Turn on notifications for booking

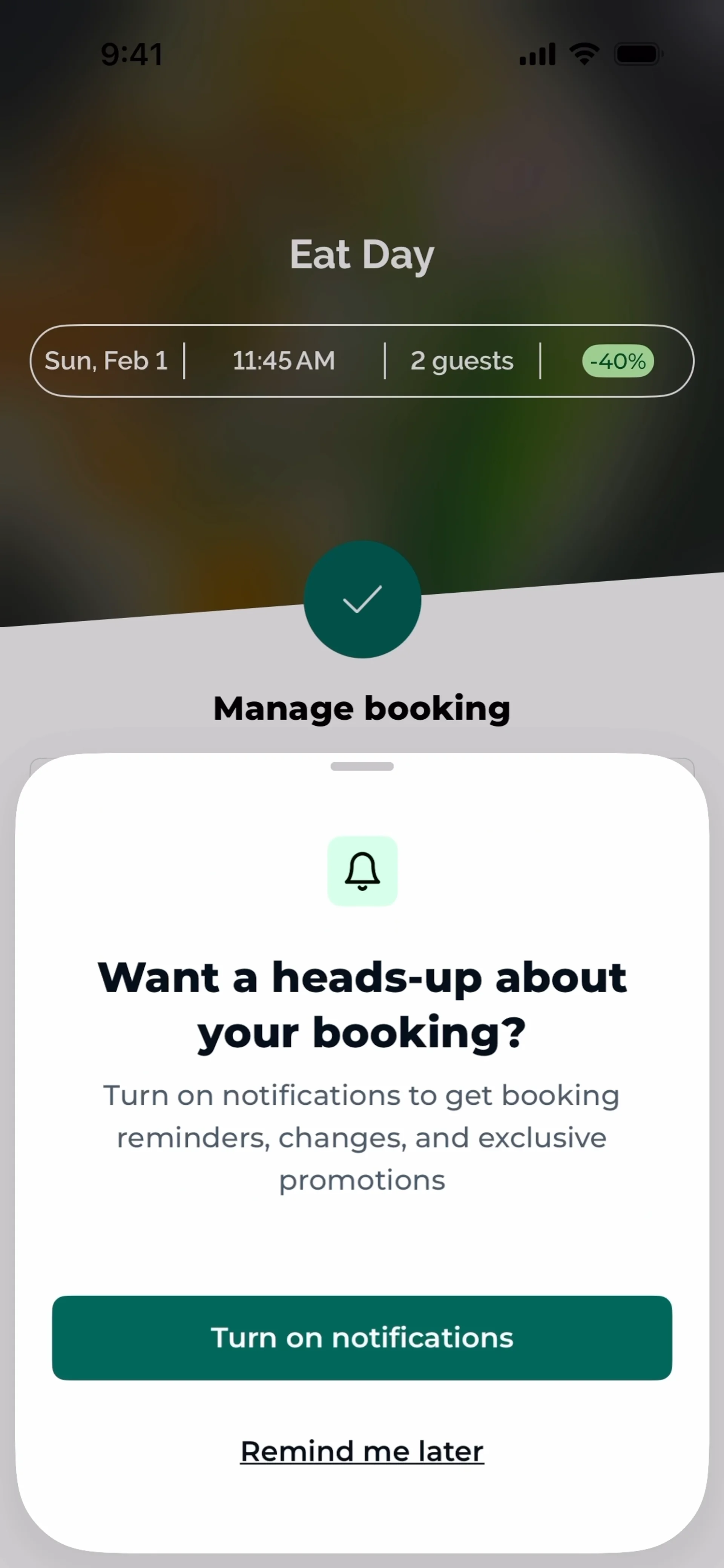click(362, 1338)
